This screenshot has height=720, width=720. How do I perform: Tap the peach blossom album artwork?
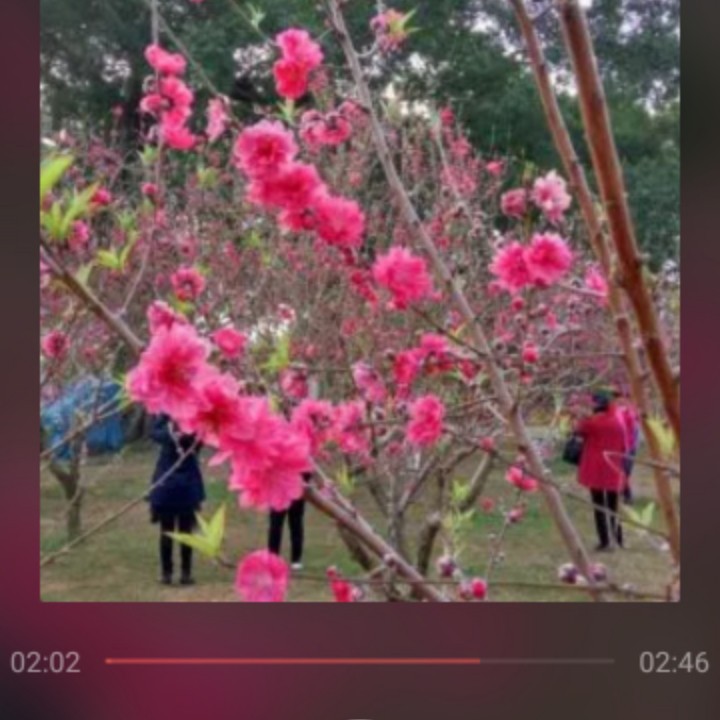click(x=360, y=300)
